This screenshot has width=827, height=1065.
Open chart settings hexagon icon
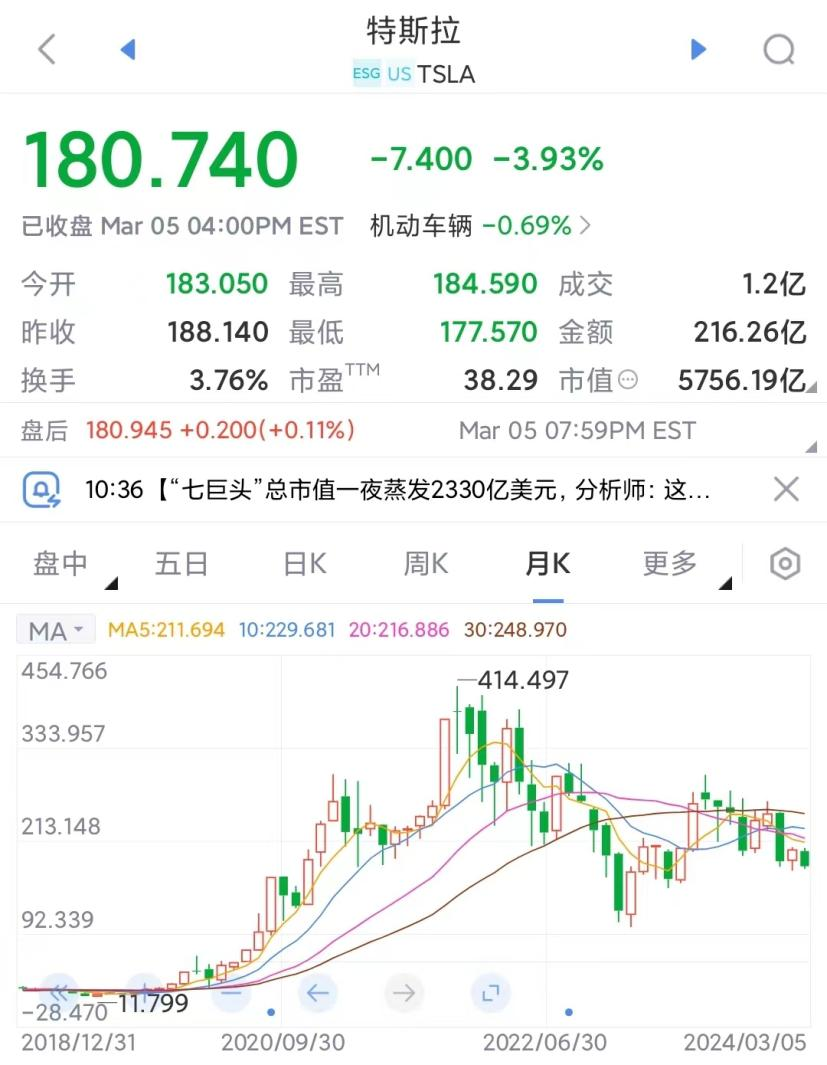click(785, 564)
